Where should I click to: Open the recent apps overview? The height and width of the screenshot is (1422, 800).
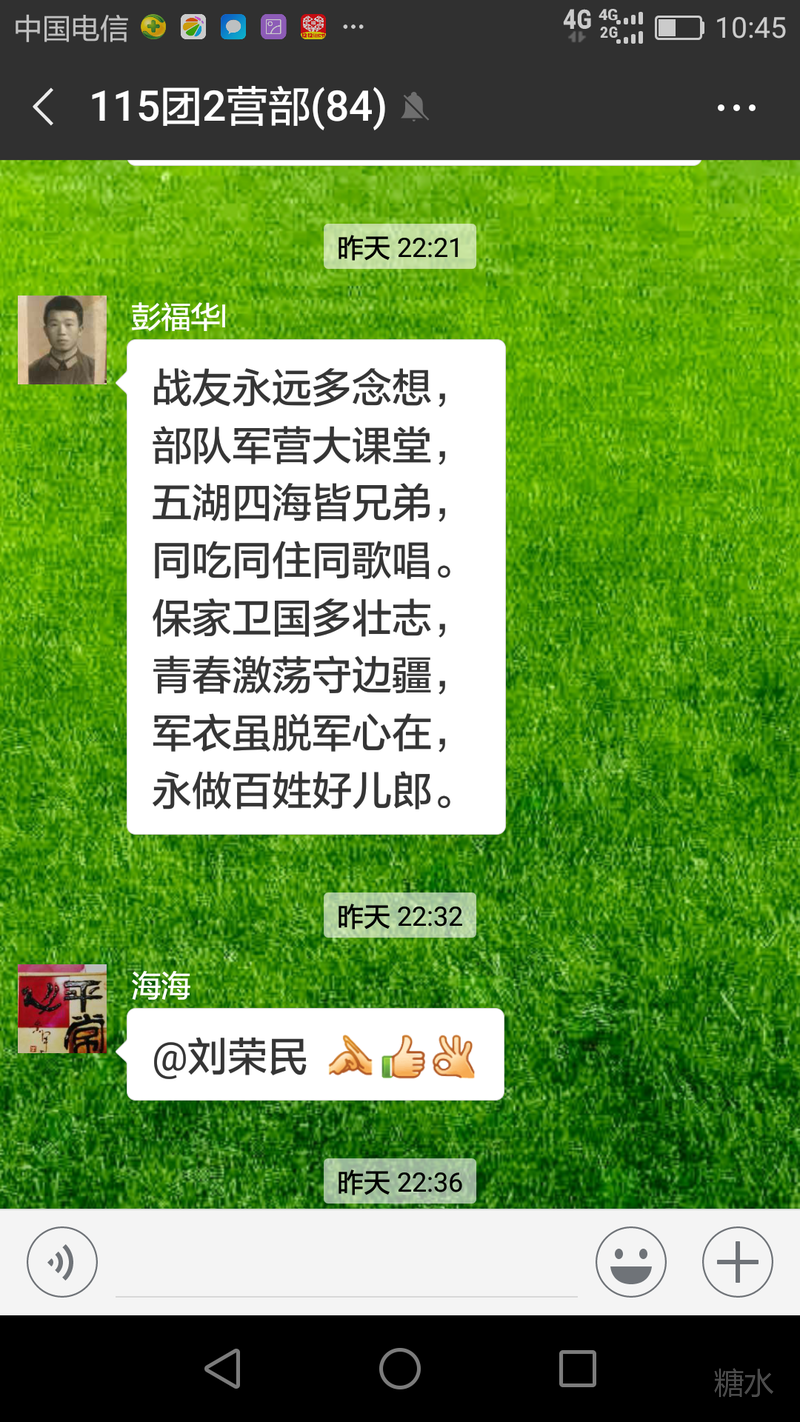[x=577, y=1368]
